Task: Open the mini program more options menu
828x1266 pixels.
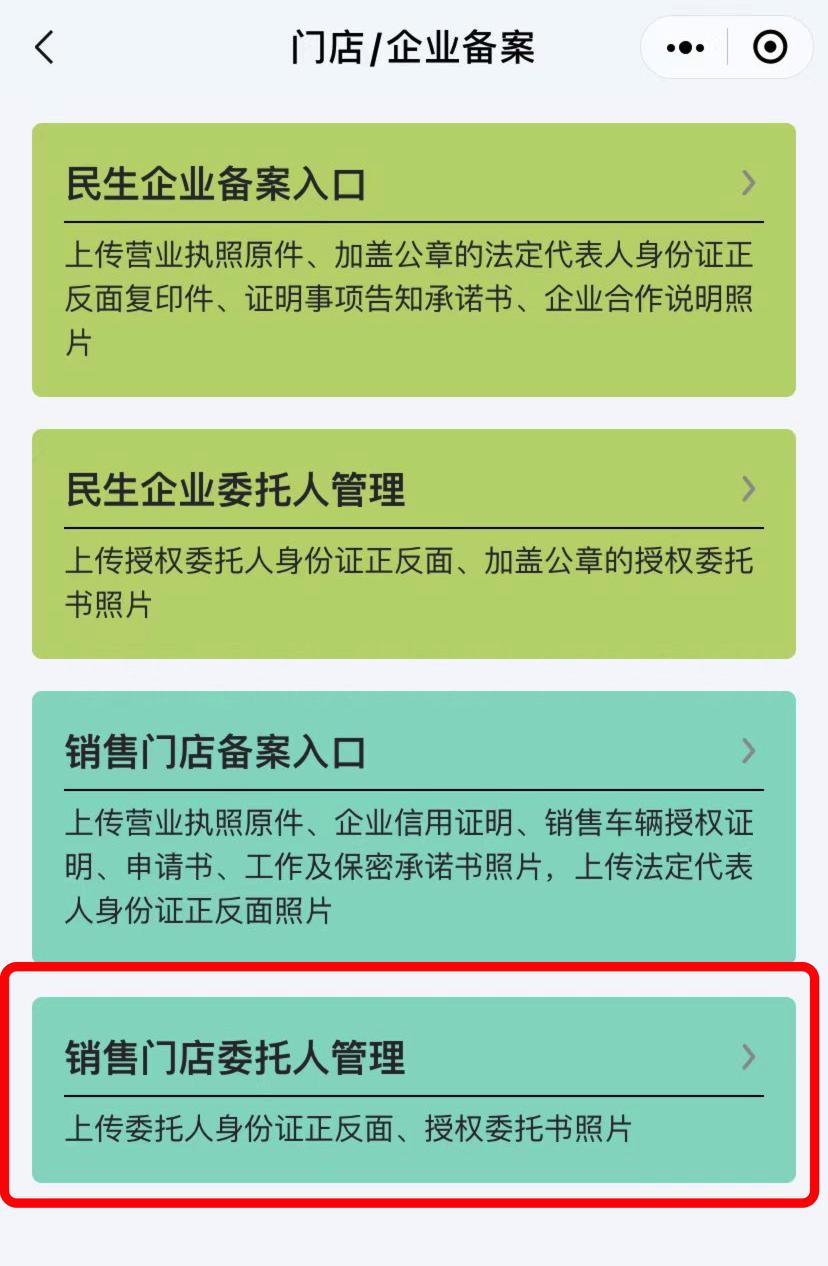Action: [x=685, y=47]
